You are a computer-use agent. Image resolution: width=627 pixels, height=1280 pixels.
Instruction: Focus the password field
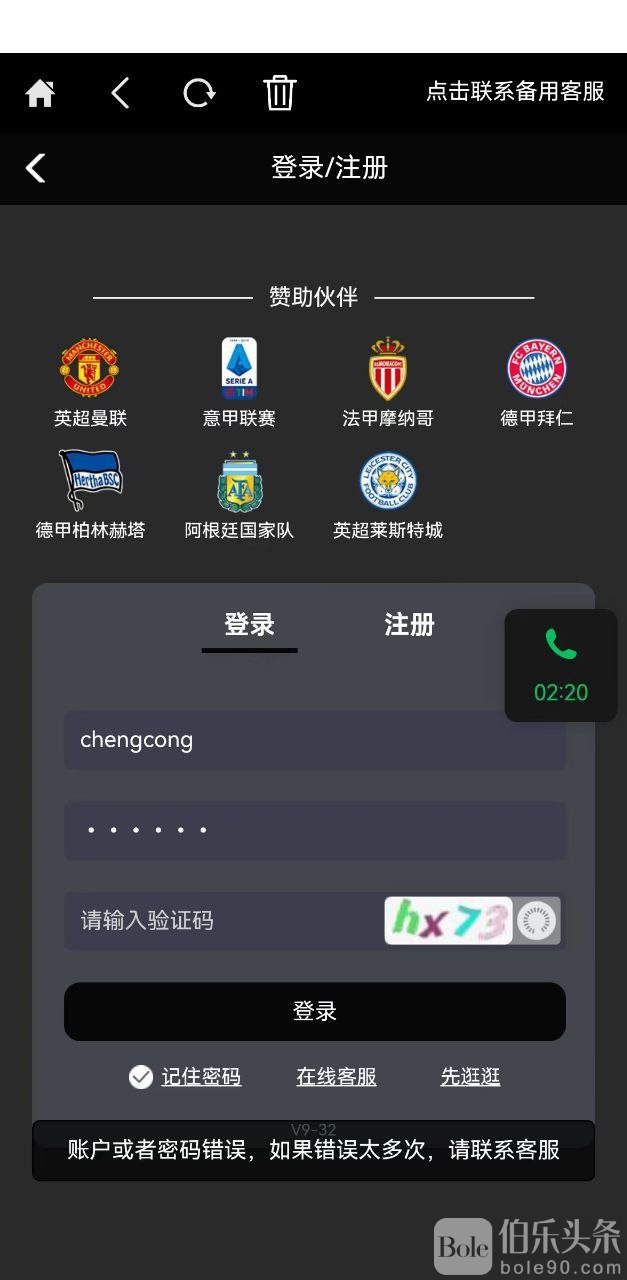pos(315,830)
